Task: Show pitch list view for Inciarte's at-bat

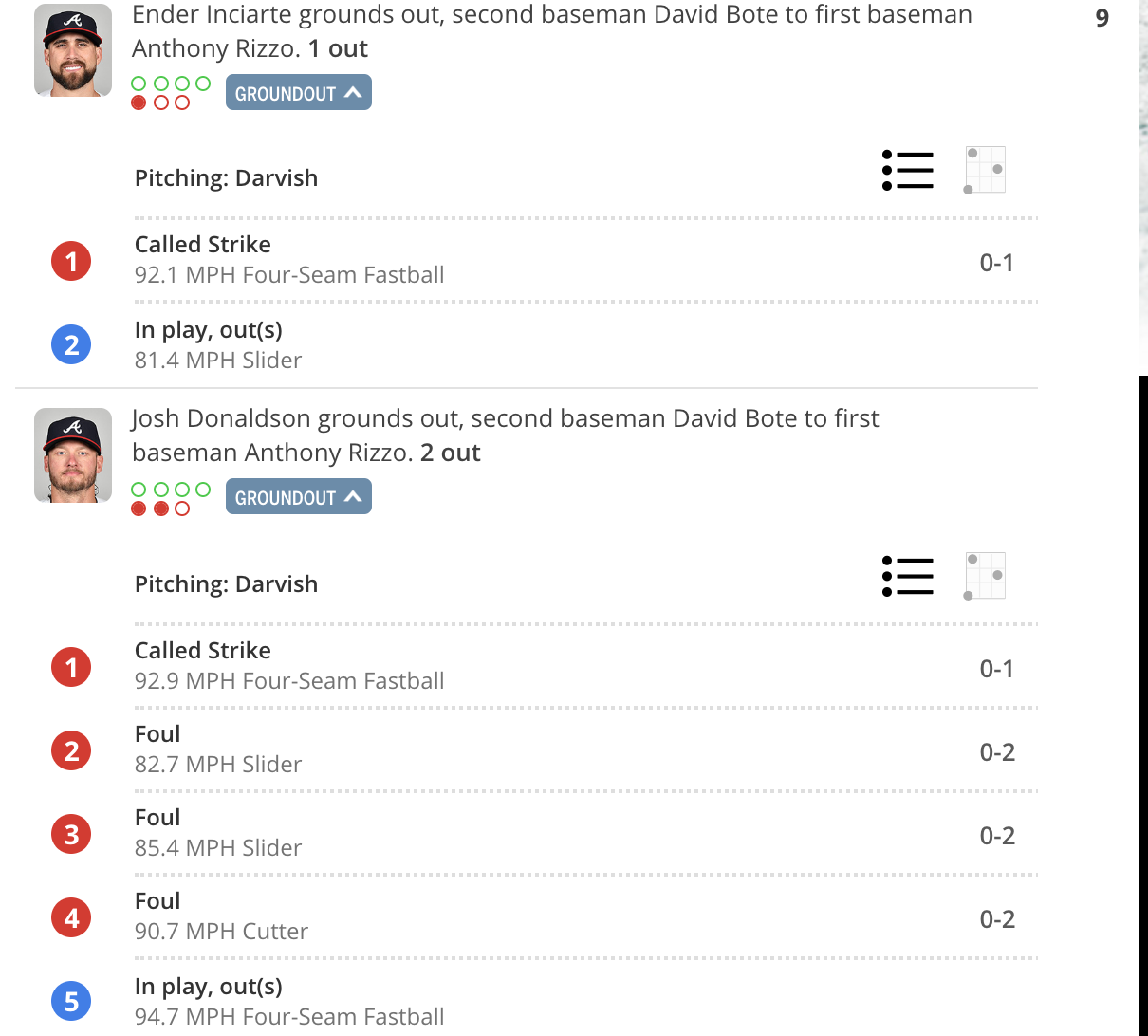Action: [907, 171]
